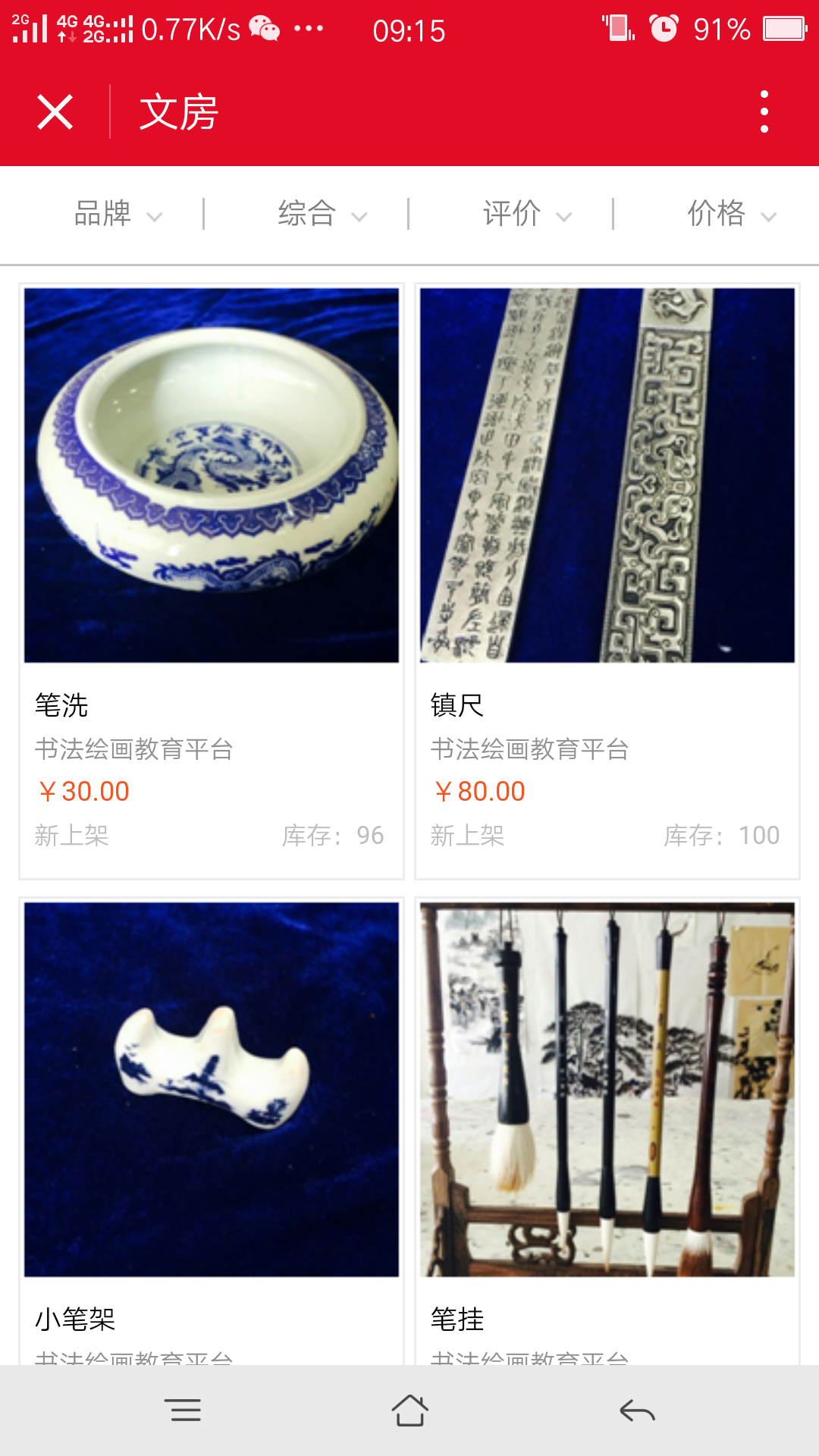The height and width of the screenshot is (1456, 819).
Task: Open the 镇尺 product card
Action: (607, 582)
